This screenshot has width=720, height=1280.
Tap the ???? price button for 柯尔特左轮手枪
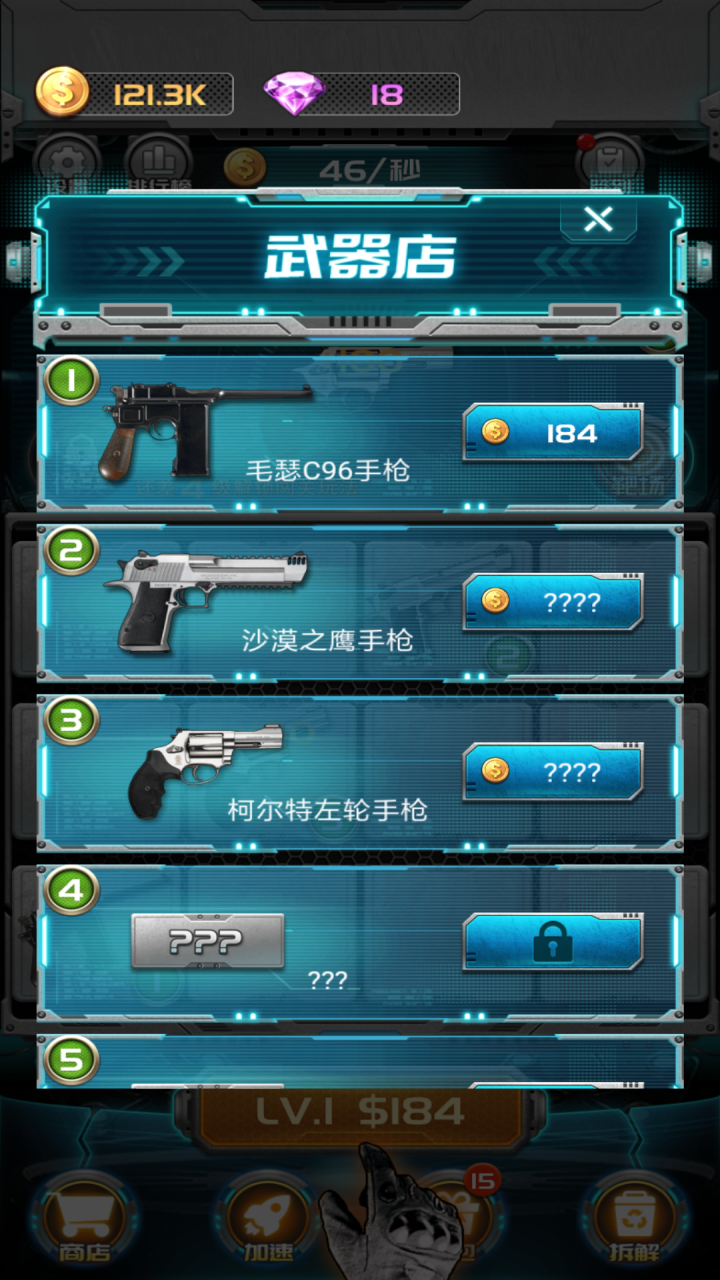point(553,768)
